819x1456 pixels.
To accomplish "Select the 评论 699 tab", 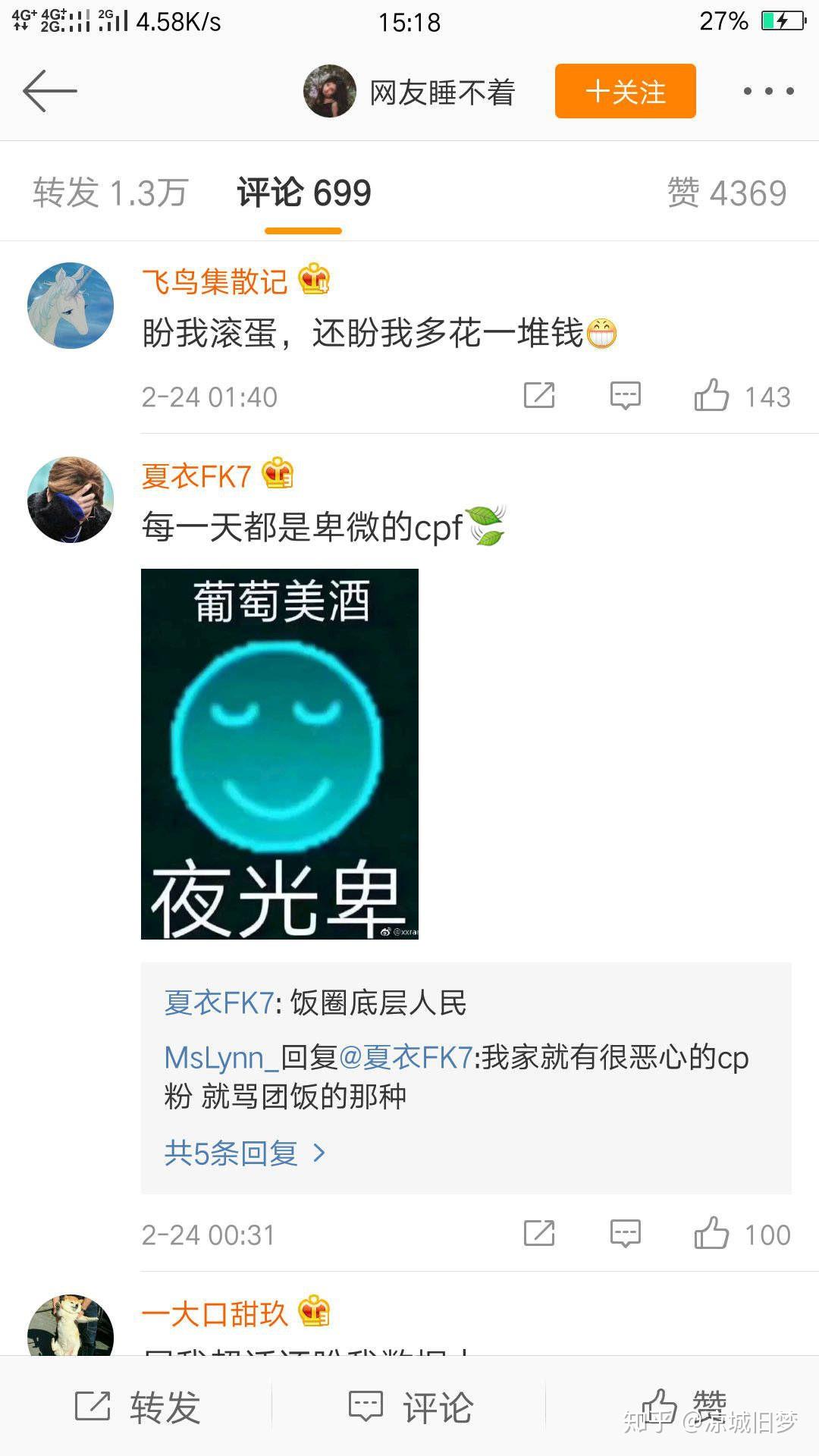I will click(x=303, y=193).
